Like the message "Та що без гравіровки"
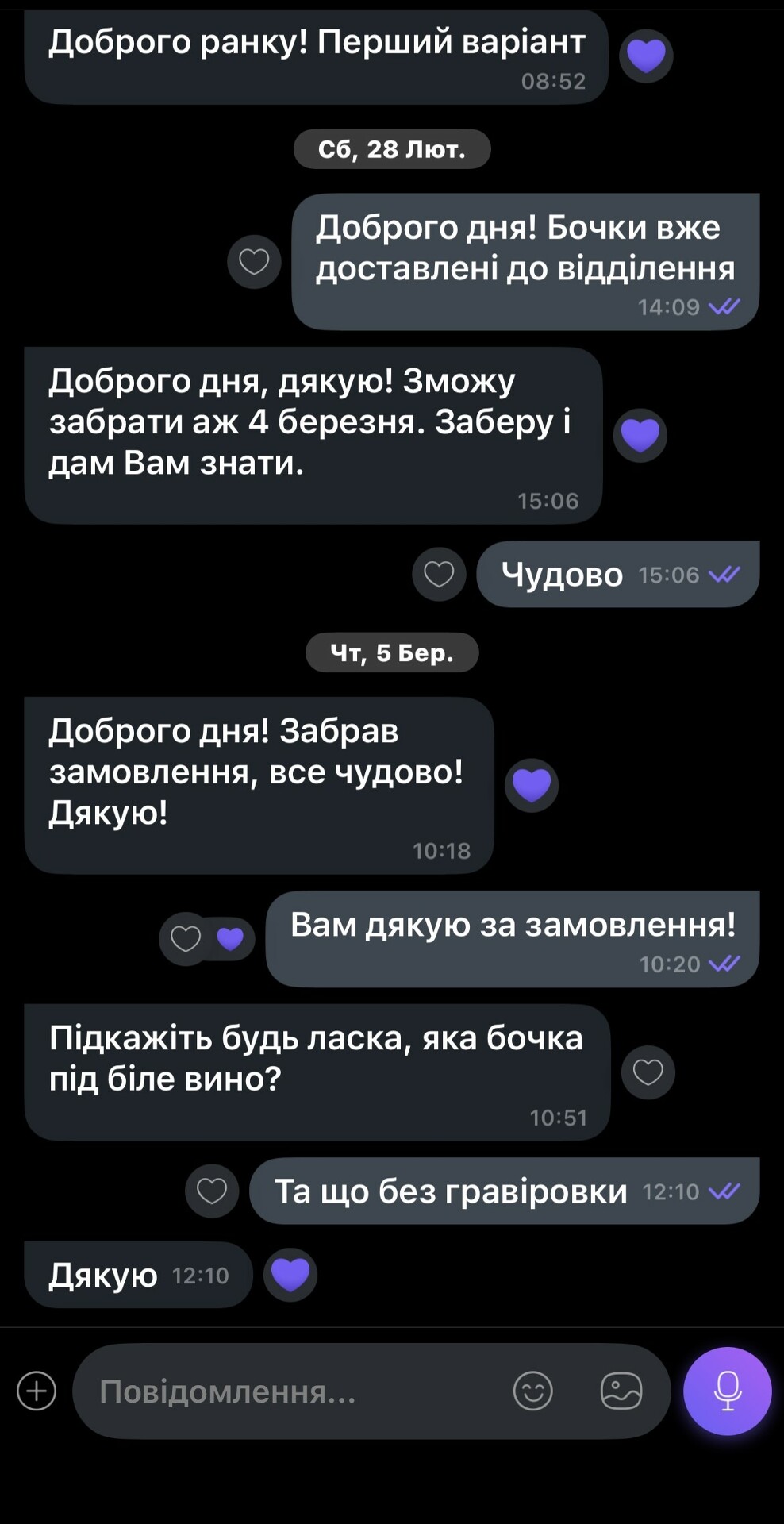Image resolution: width=784 pixels, height=1524 pixels. click(x=212, y=1191)
